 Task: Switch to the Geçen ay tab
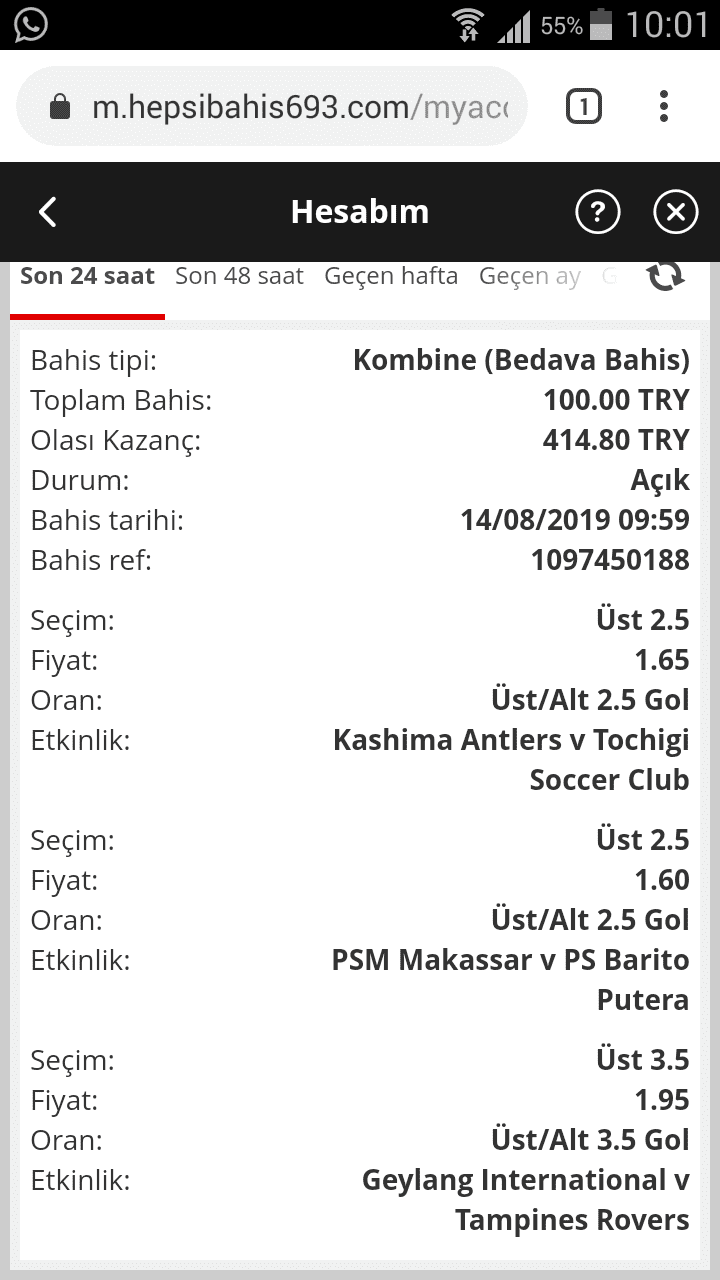coord(530,277)
